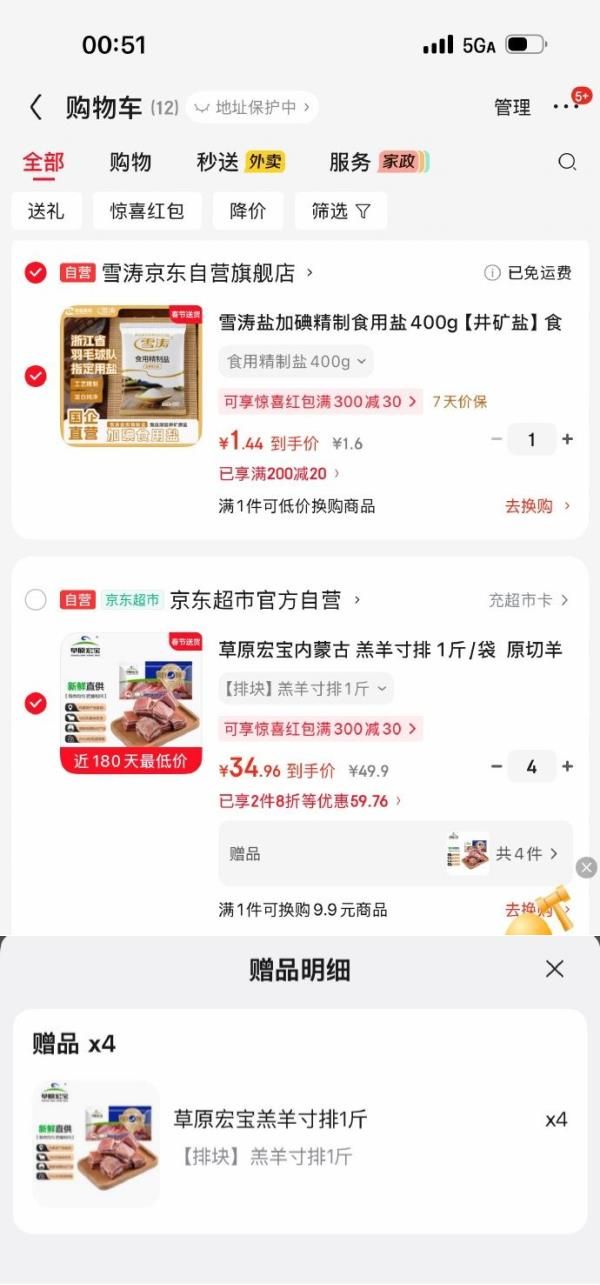This screenshot has height=1285, width=600.
Task: Check the 京东超市官方自营 store checkbox
Action: click(x=36, y=600)
